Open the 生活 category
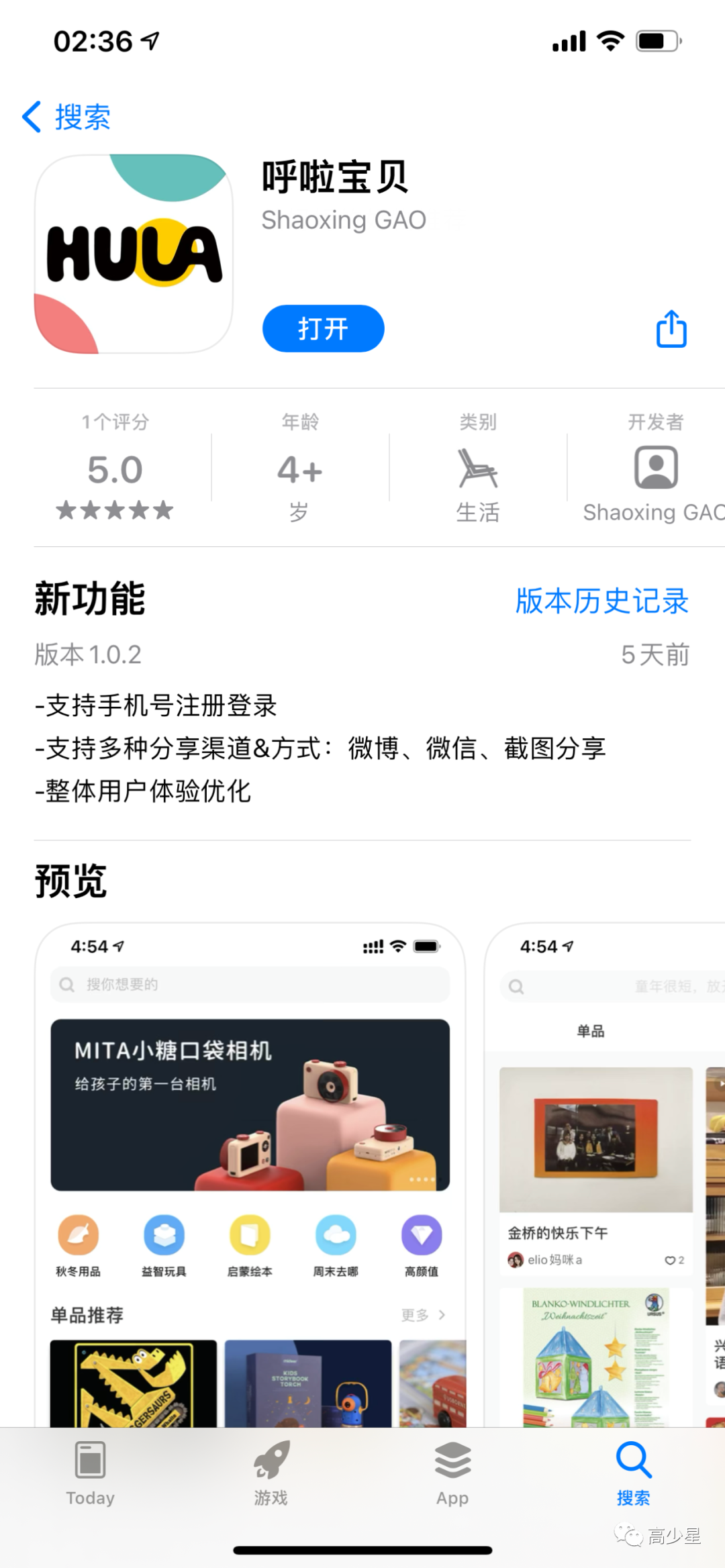Image resolution: width=725 pixels, height=1568 pixels. tap(477, 477)
